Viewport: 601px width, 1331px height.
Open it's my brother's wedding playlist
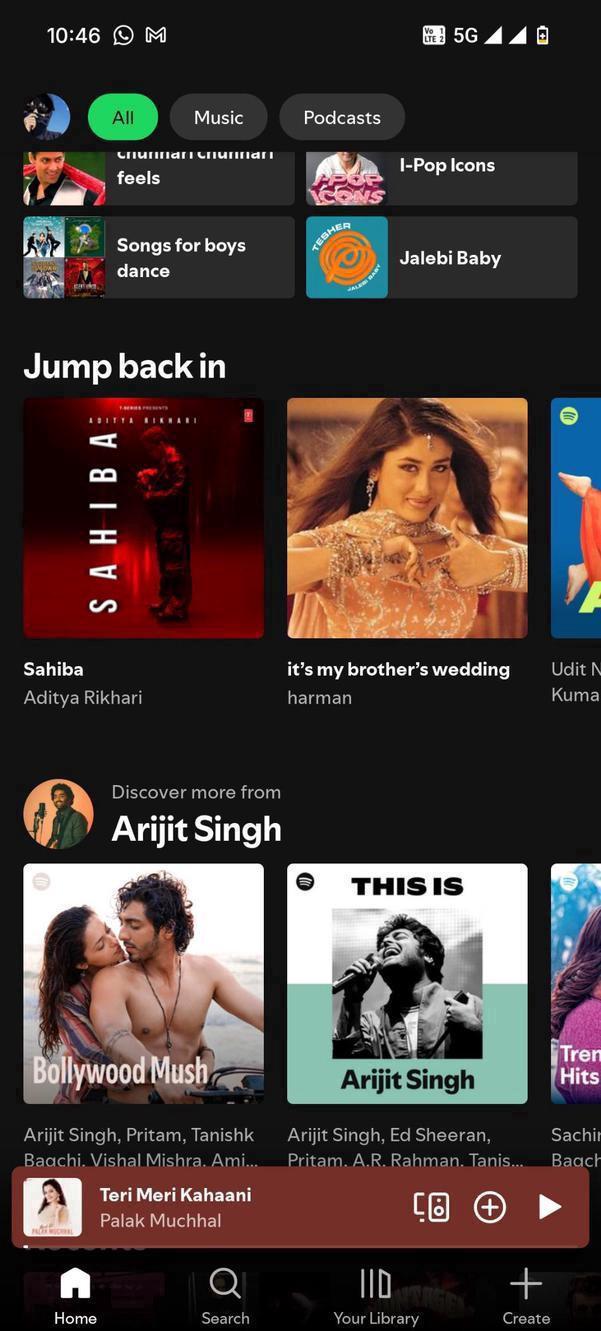coord(407,518)
